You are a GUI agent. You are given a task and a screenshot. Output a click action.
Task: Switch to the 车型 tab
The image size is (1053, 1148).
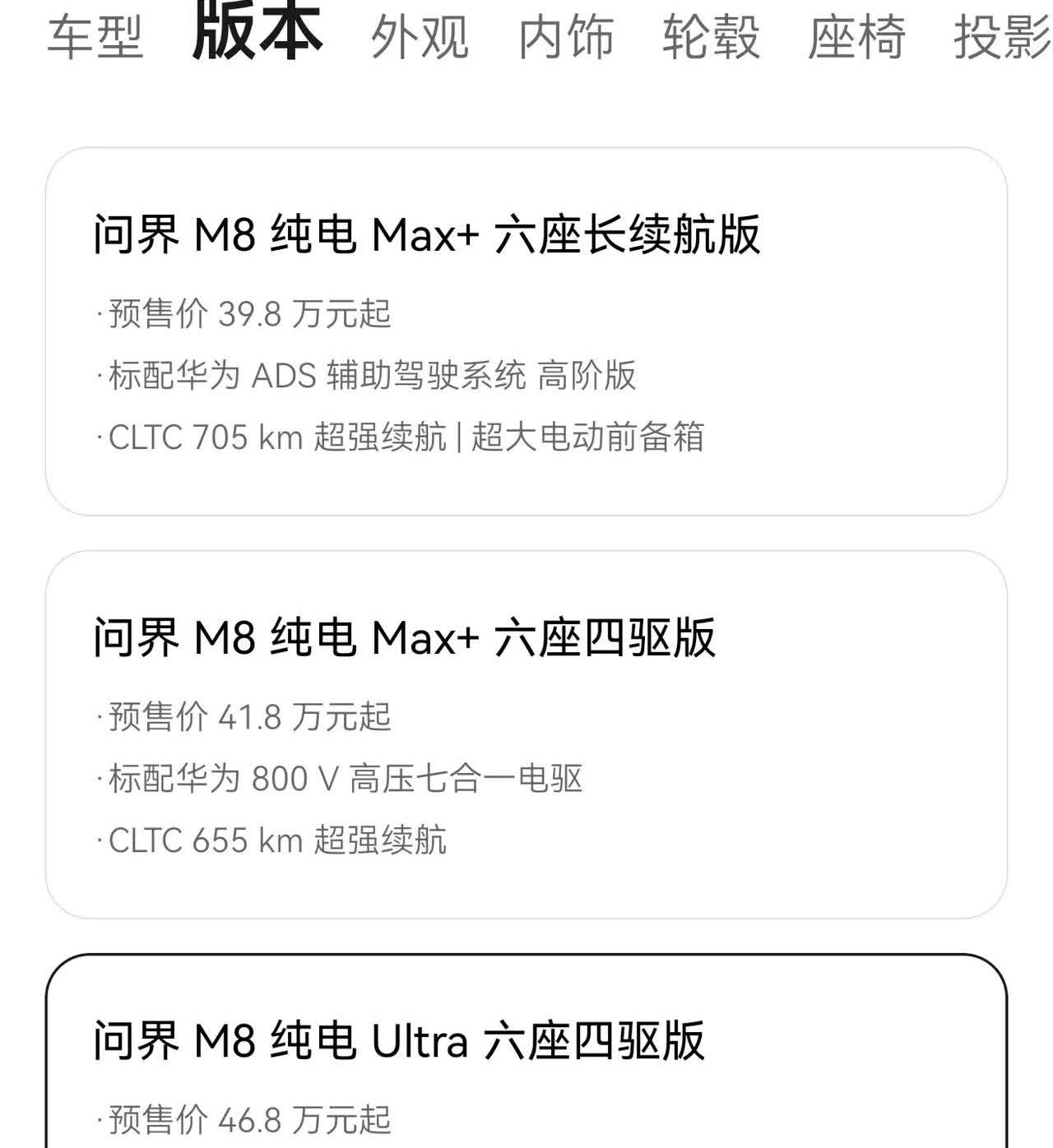95,38
